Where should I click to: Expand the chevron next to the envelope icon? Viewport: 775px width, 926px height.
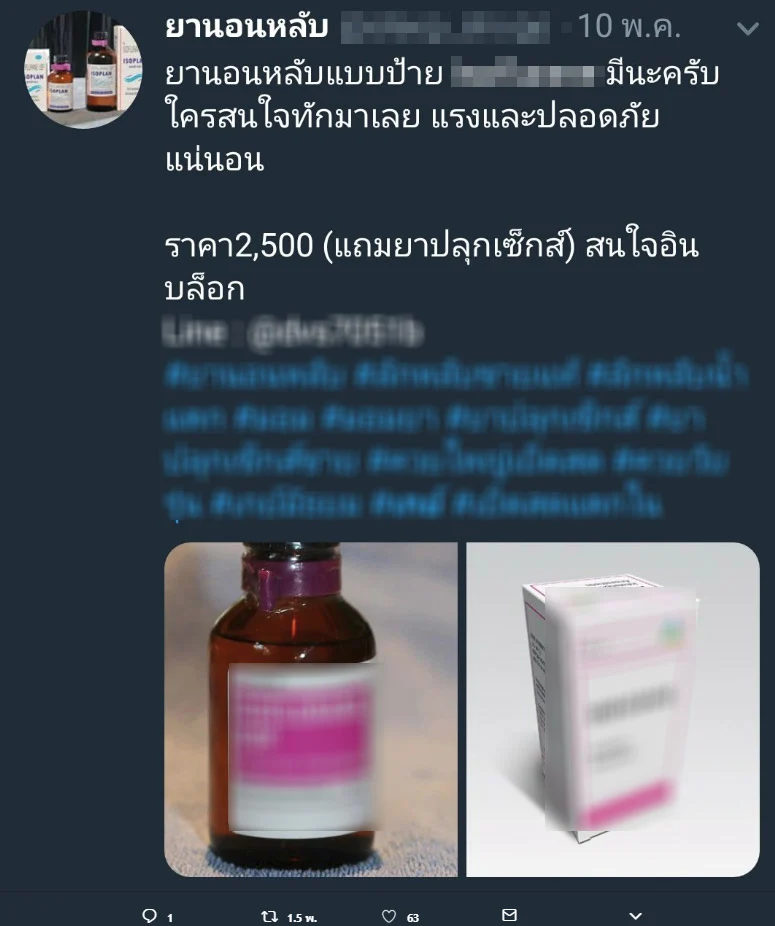tap(635, 915)
